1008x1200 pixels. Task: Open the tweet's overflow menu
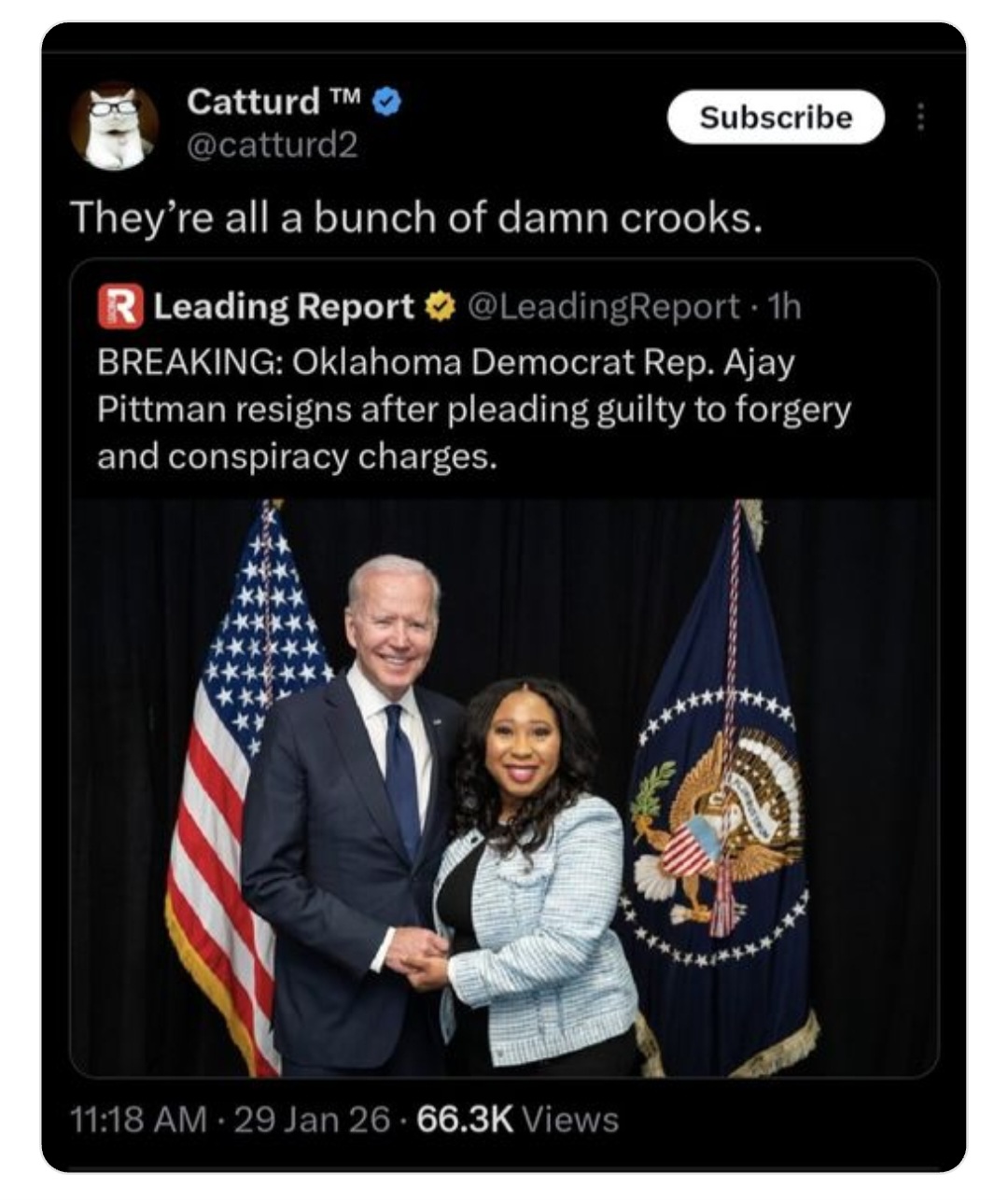point(920,118)
